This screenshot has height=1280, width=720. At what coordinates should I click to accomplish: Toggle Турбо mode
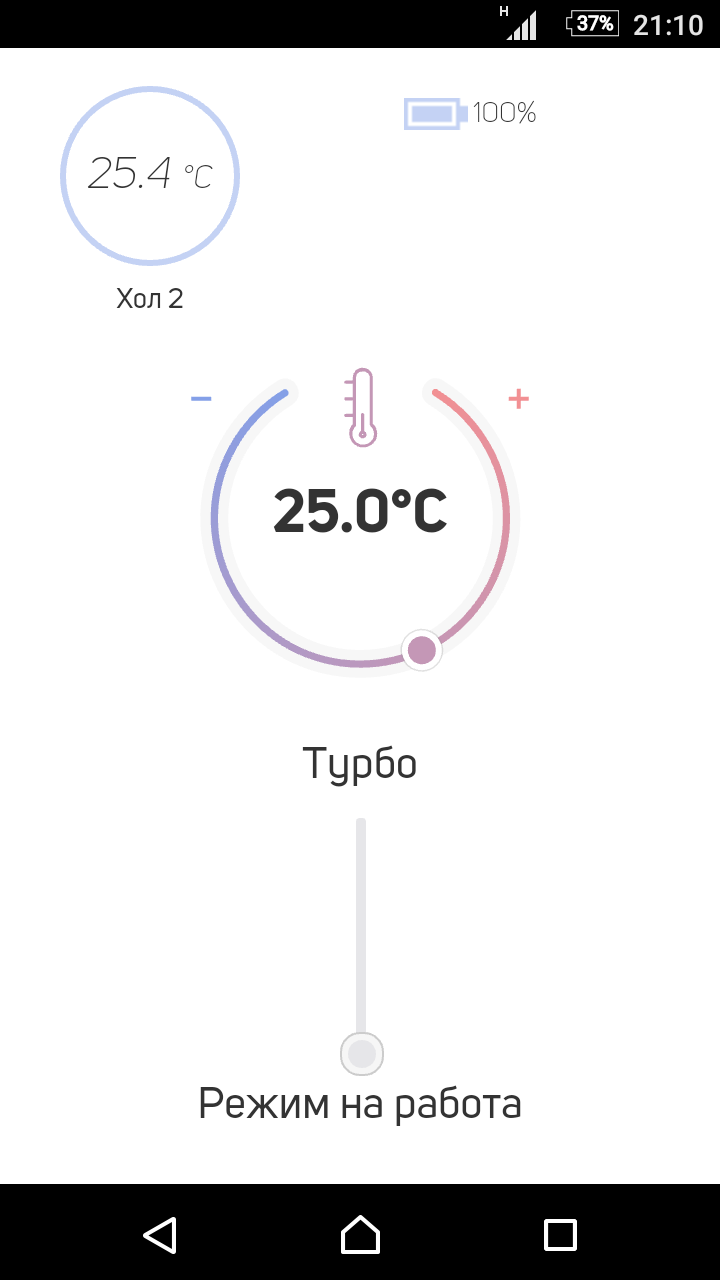(x=360, y=763)
